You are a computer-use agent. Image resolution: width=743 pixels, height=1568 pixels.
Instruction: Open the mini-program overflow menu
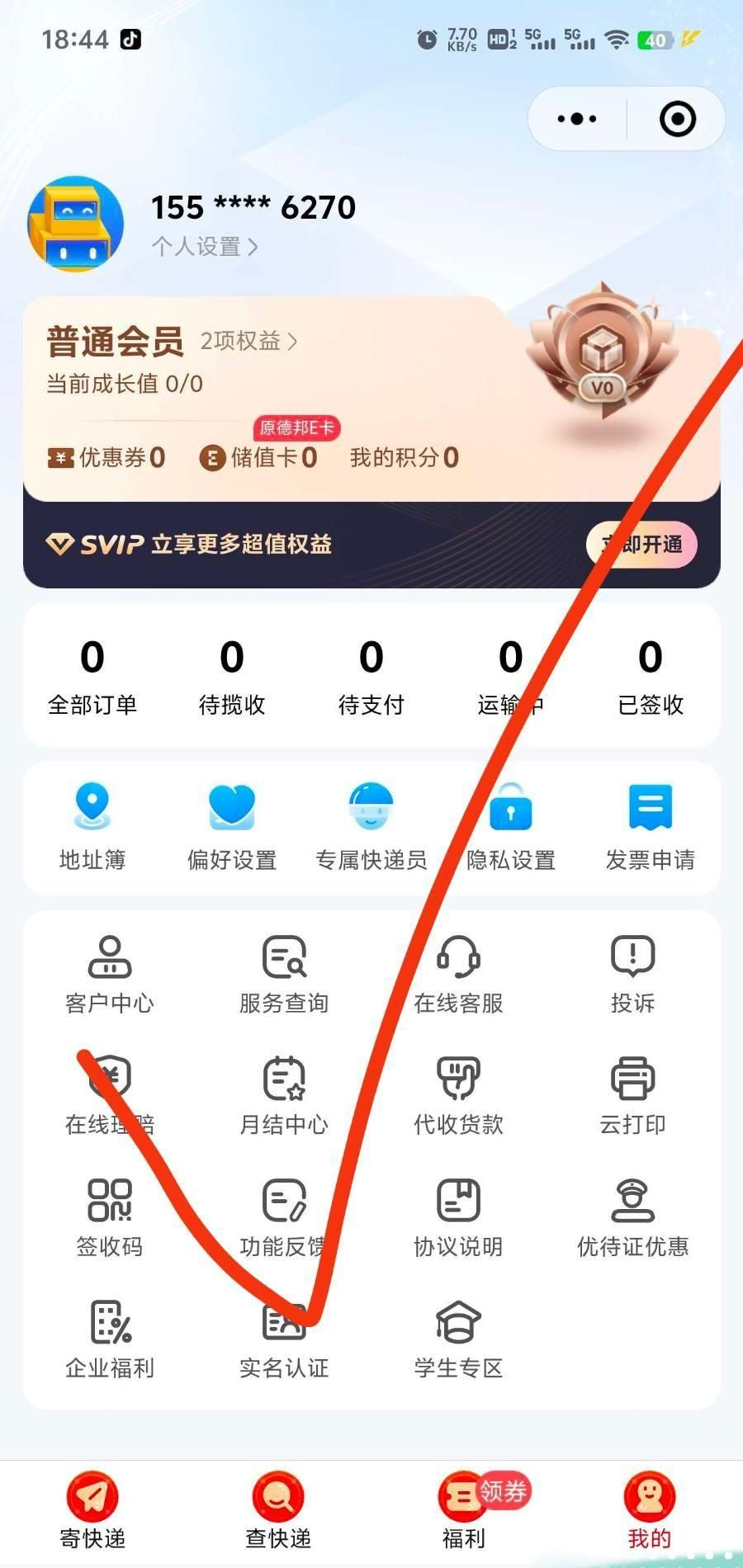(577, 119)
